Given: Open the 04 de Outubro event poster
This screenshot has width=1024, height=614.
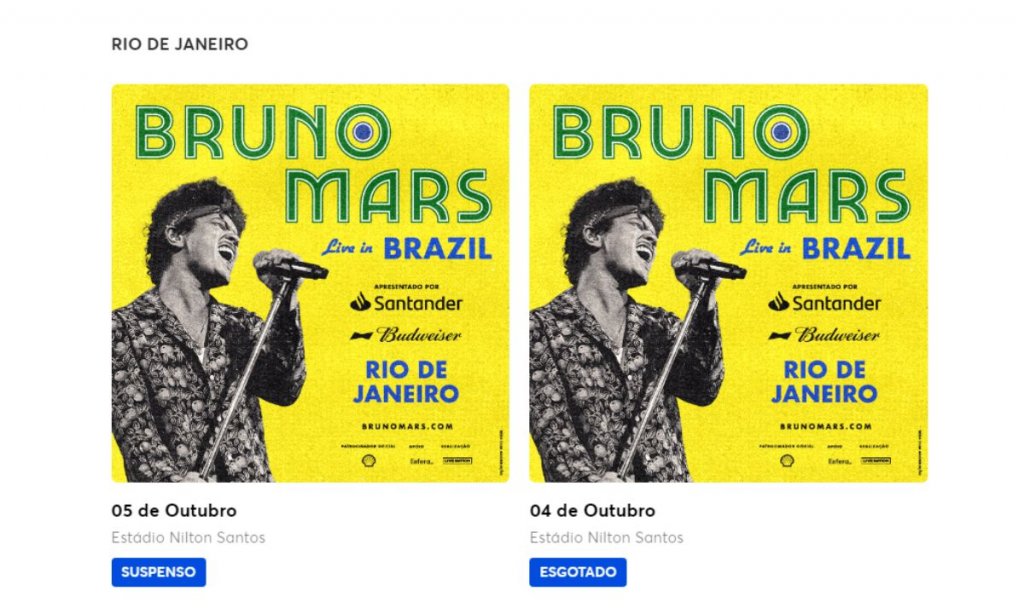Looking at the screenshot, I should click(728, 283).
